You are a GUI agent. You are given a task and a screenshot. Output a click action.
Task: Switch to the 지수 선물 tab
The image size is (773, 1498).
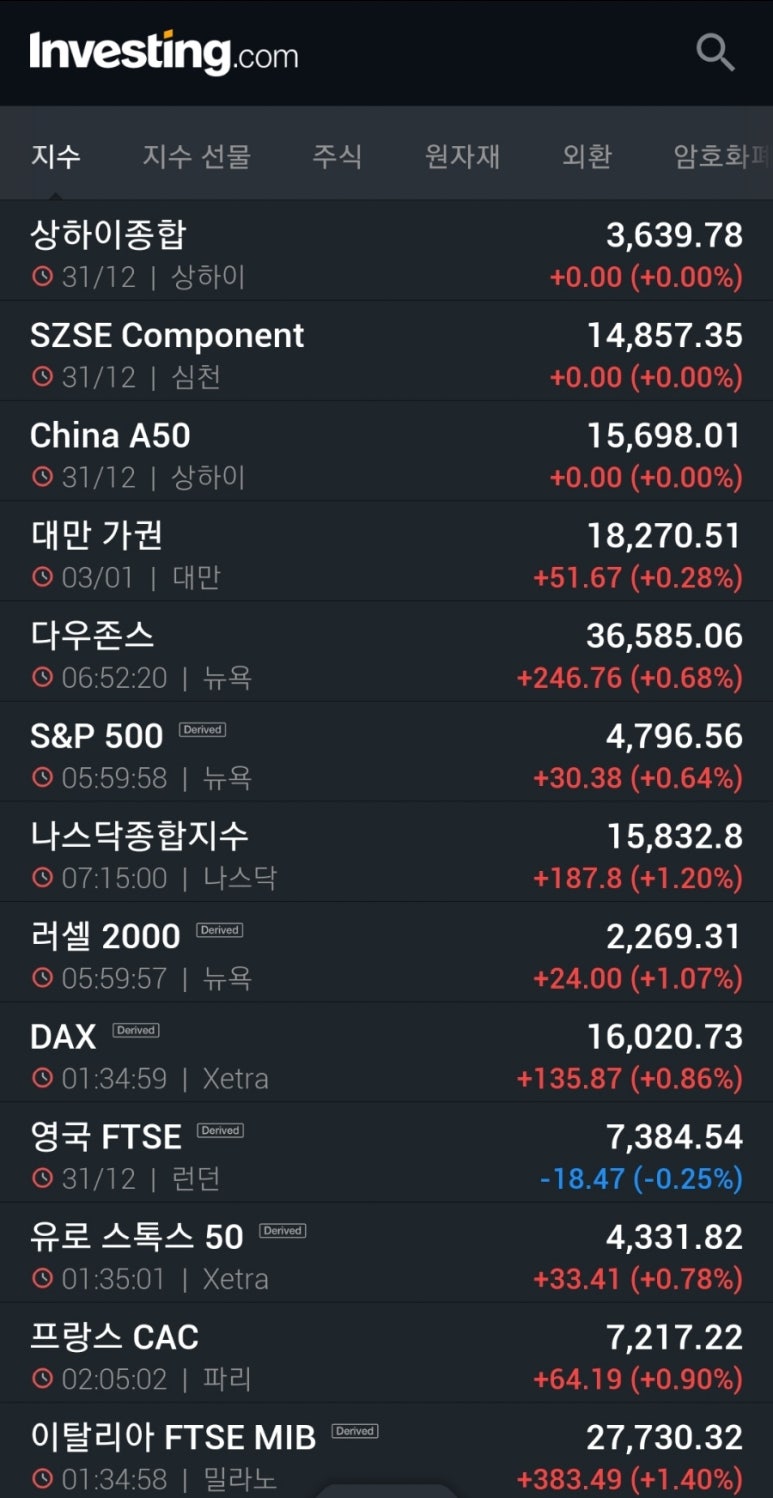coord(196,156)
